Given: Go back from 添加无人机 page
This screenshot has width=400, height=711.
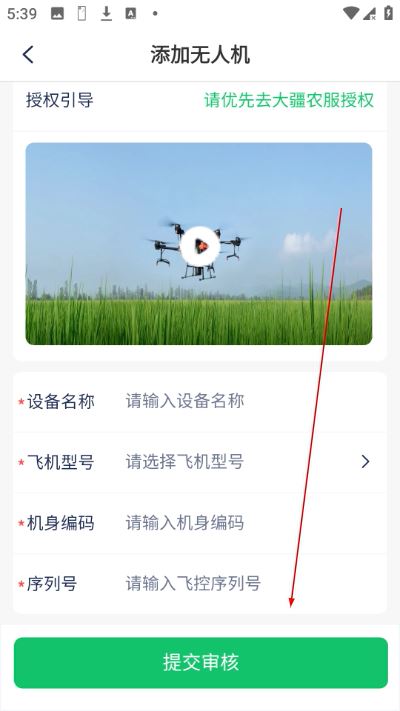Looking at the screenshot, I should 28,55.
